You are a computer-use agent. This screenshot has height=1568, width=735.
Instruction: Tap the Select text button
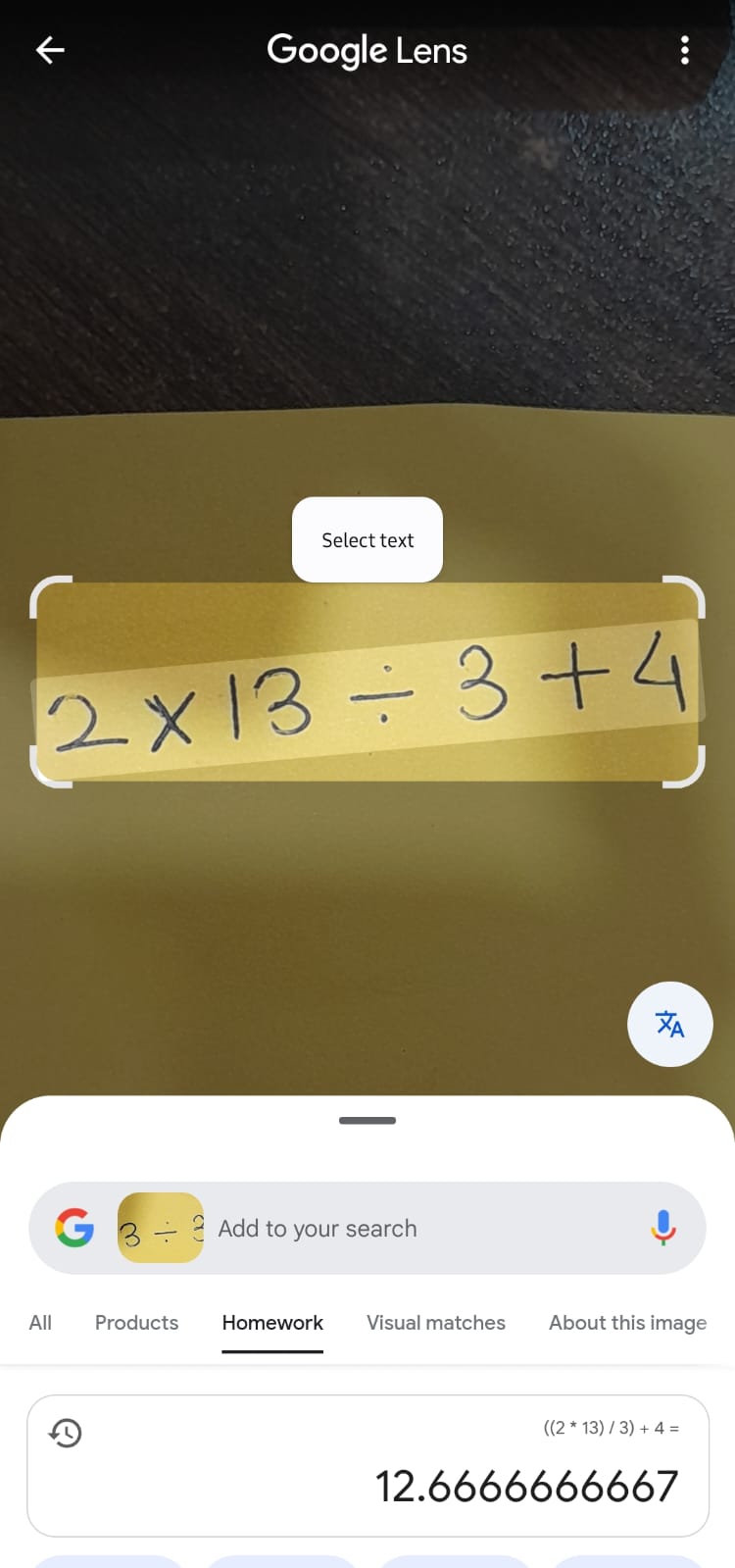click(x=367, y=540)
